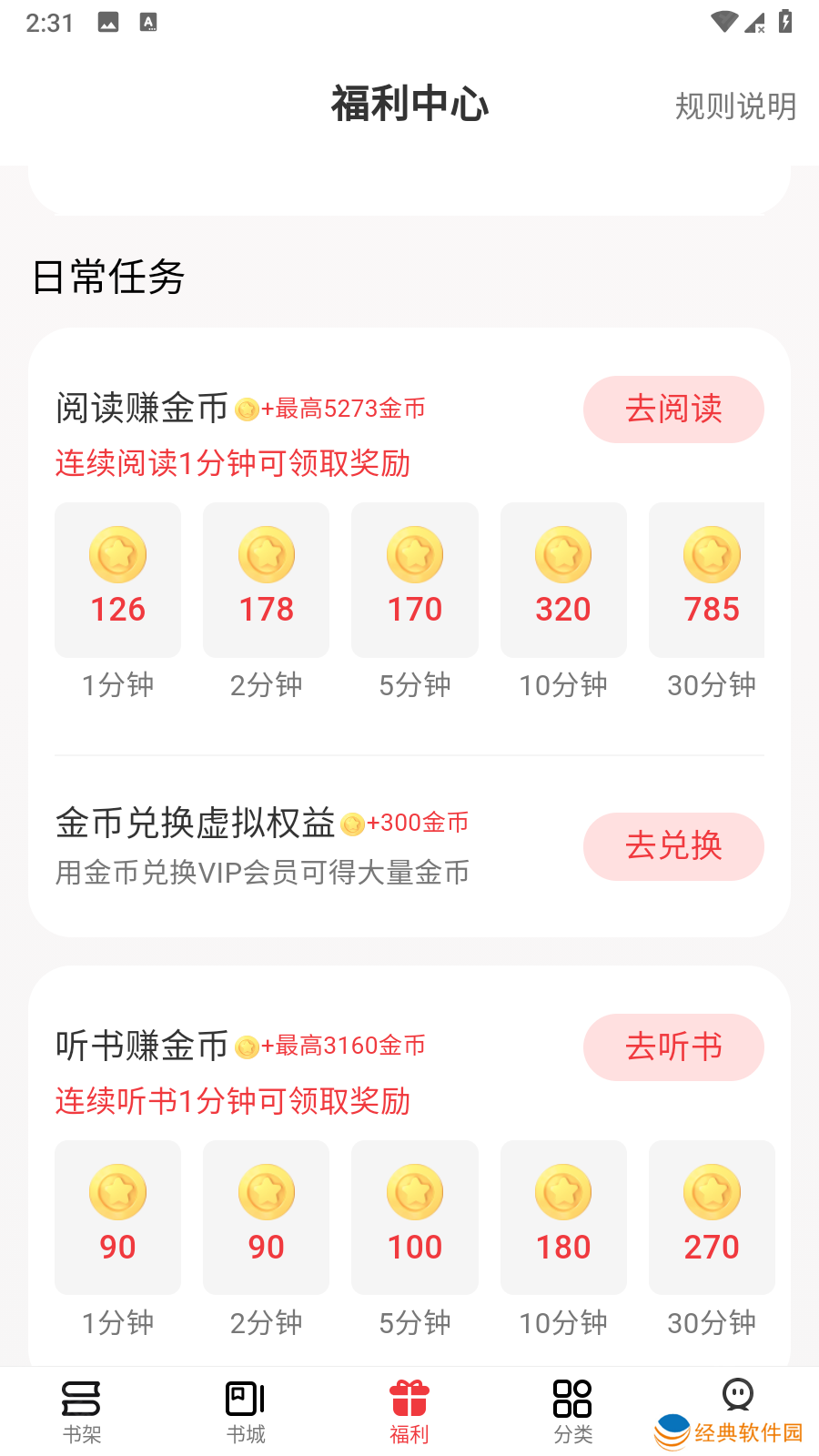Claim the 126 coin reward for 1分钟 reading
This screenshot has width=819, height=1456.
point(117,580)
